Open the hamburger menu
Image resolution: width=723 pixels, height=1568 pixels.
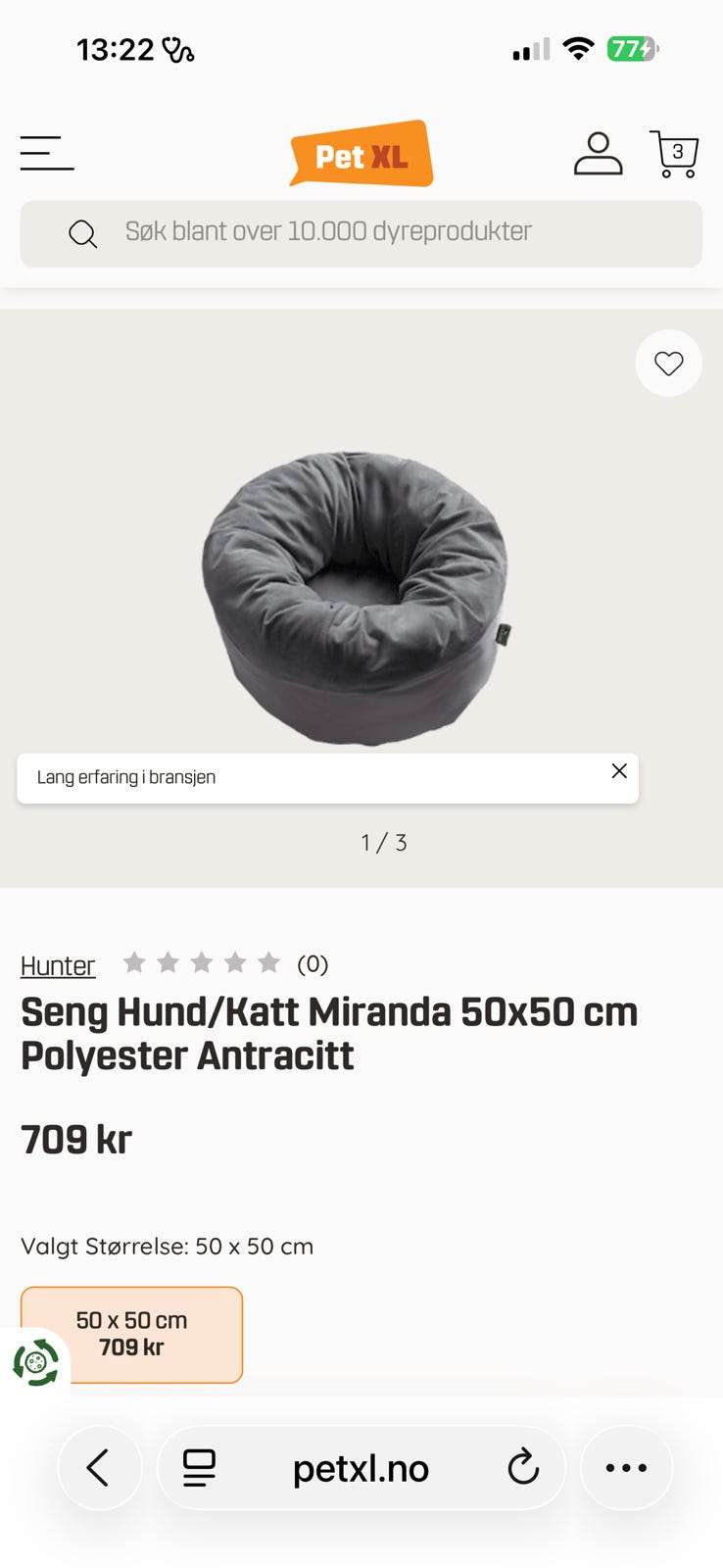pyautogui.click(x=47, y=154)
